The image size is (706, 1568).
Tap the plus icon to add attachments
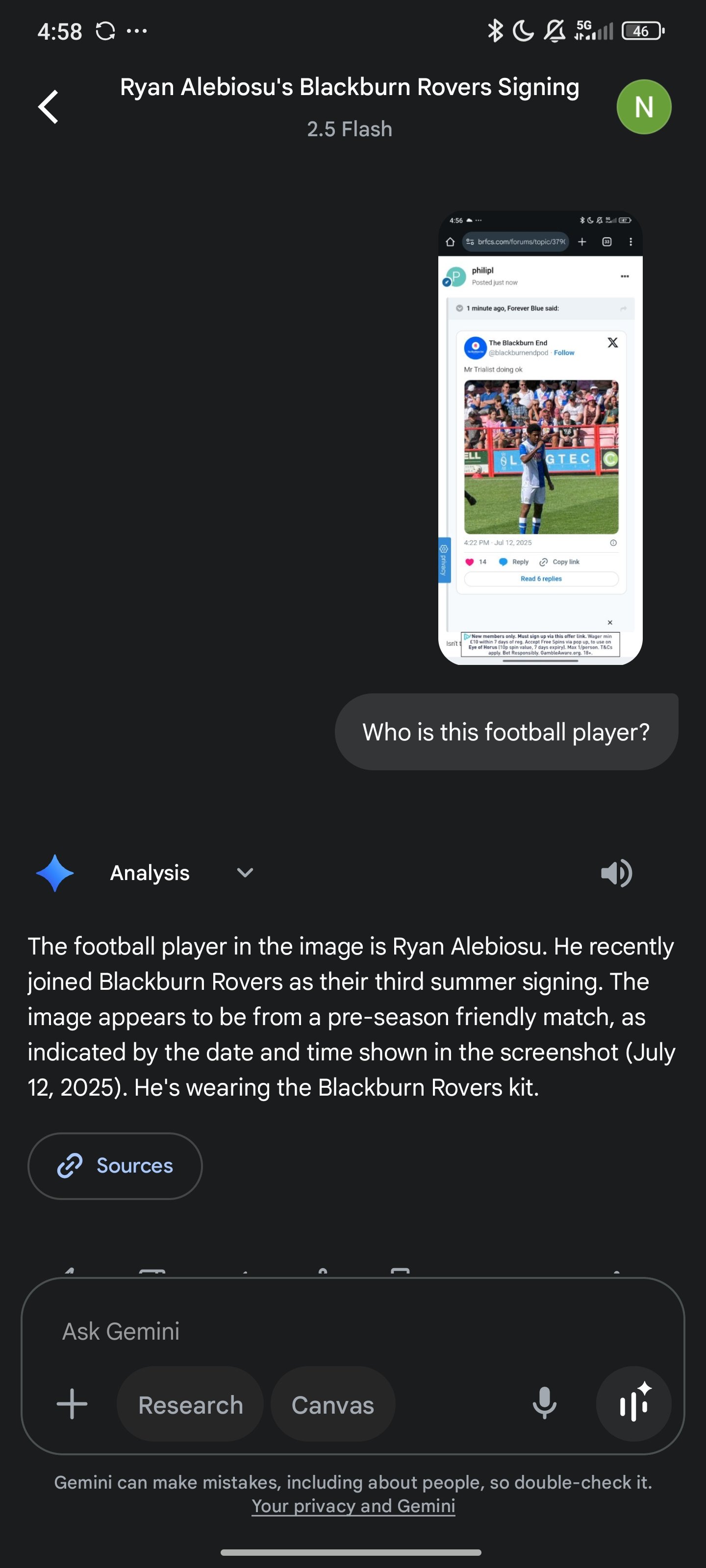coord(72,1404)
